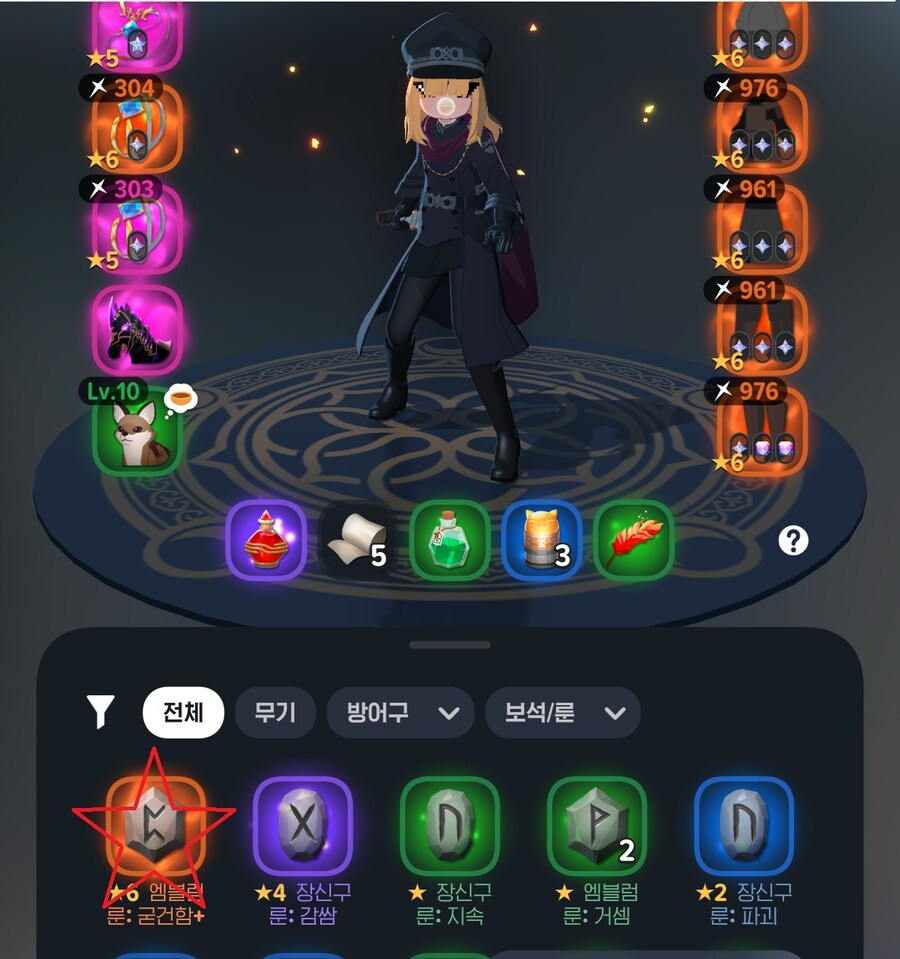The image size is (900, 959).
Task: Select the 지속 accessory rune
Action: [449, 826]
